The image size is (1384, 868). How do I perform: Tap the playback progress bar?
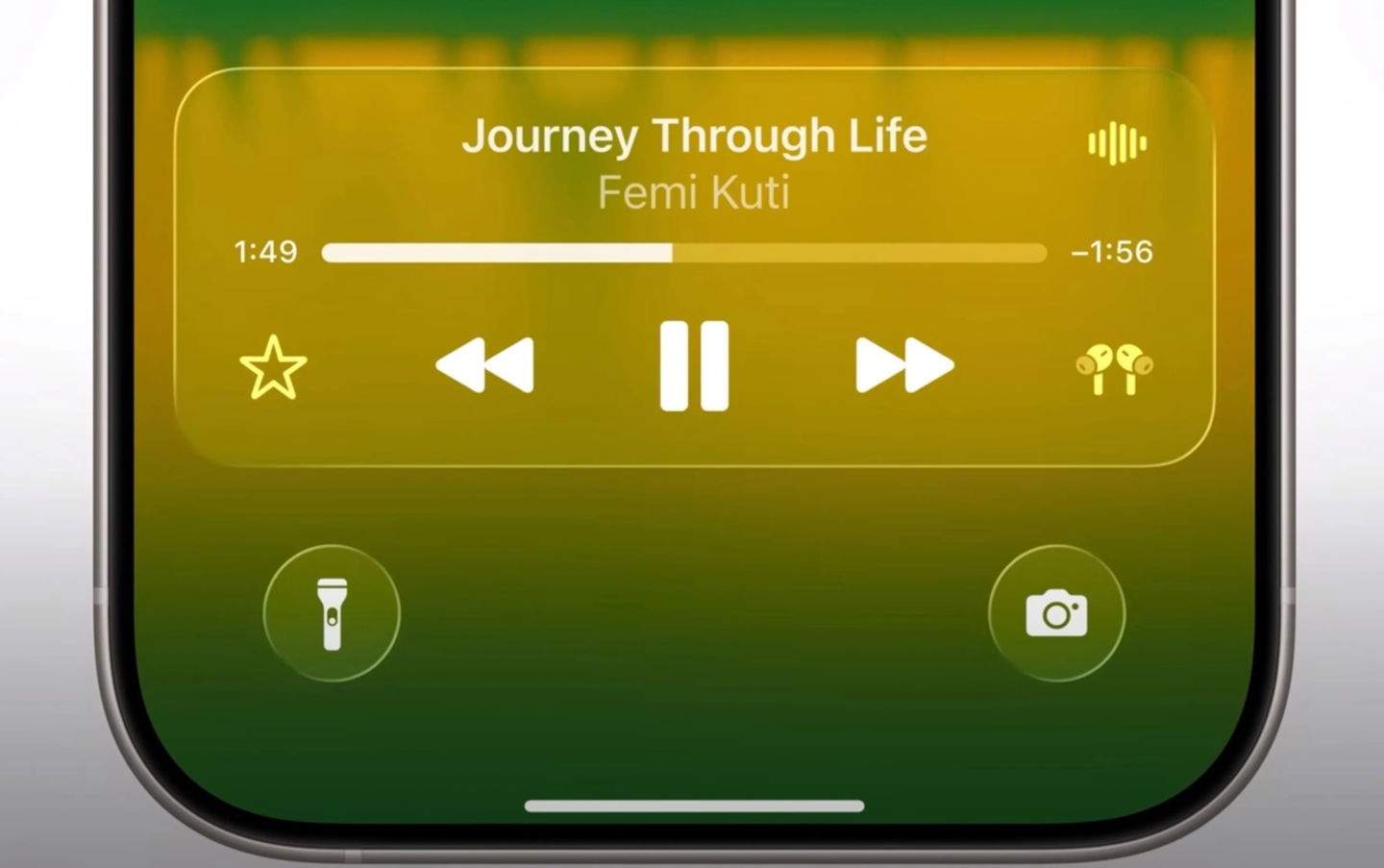(x=683, y=253)
